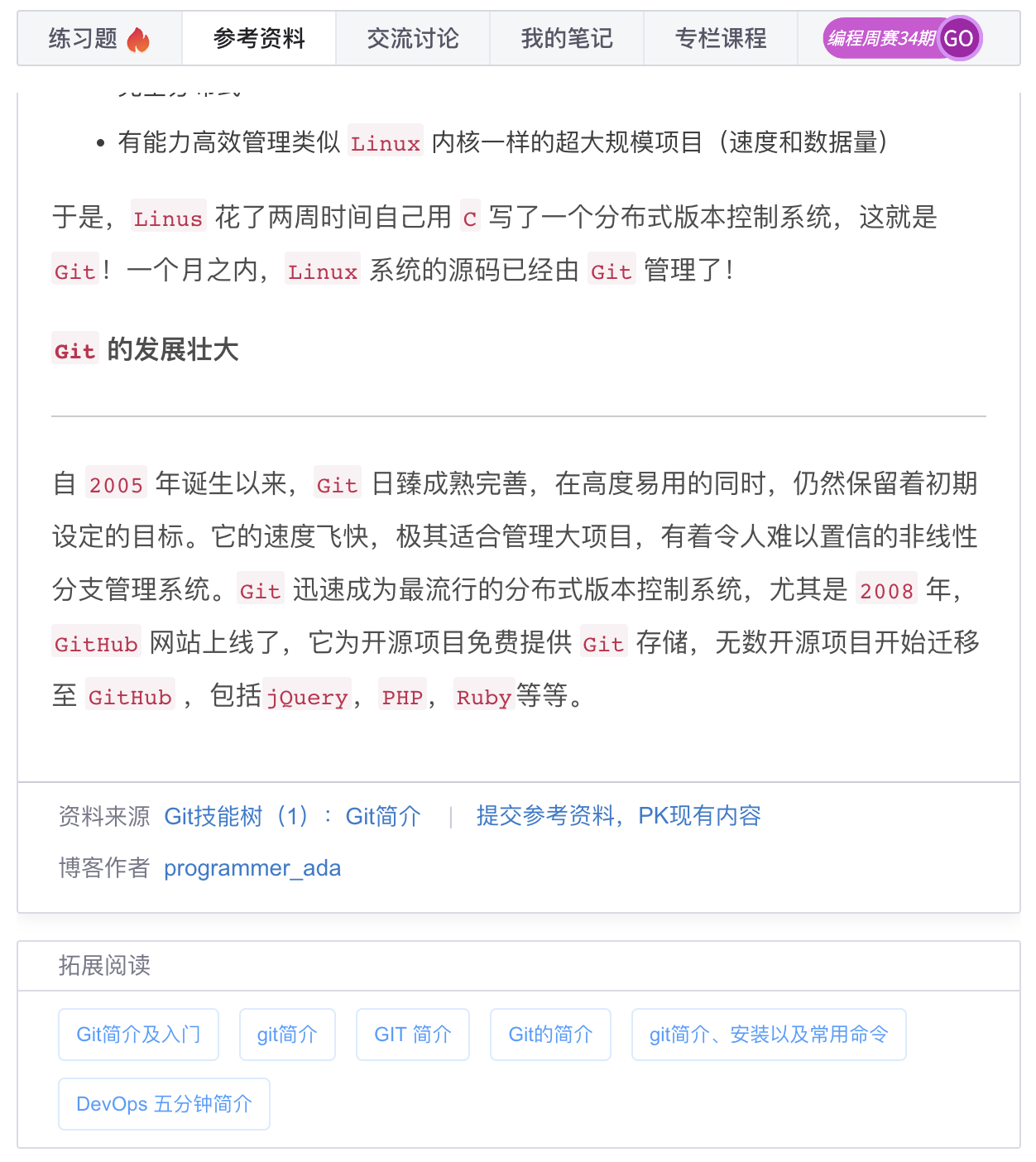Select the 参考资料 tab
Screen dimensions: 1036x1162
(259, 38)
